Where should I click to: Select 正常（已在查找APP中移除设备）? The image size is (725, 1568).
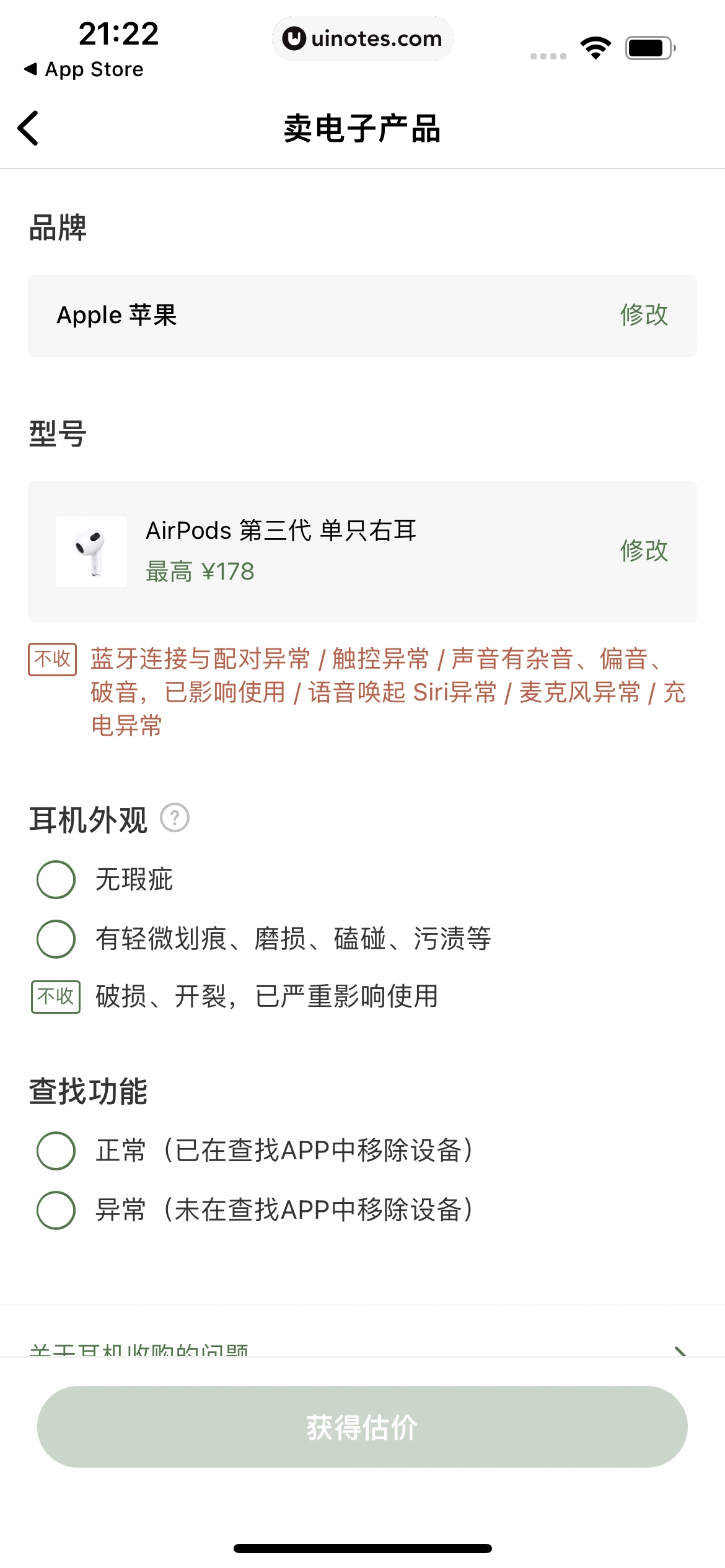tap(56, 1151)
